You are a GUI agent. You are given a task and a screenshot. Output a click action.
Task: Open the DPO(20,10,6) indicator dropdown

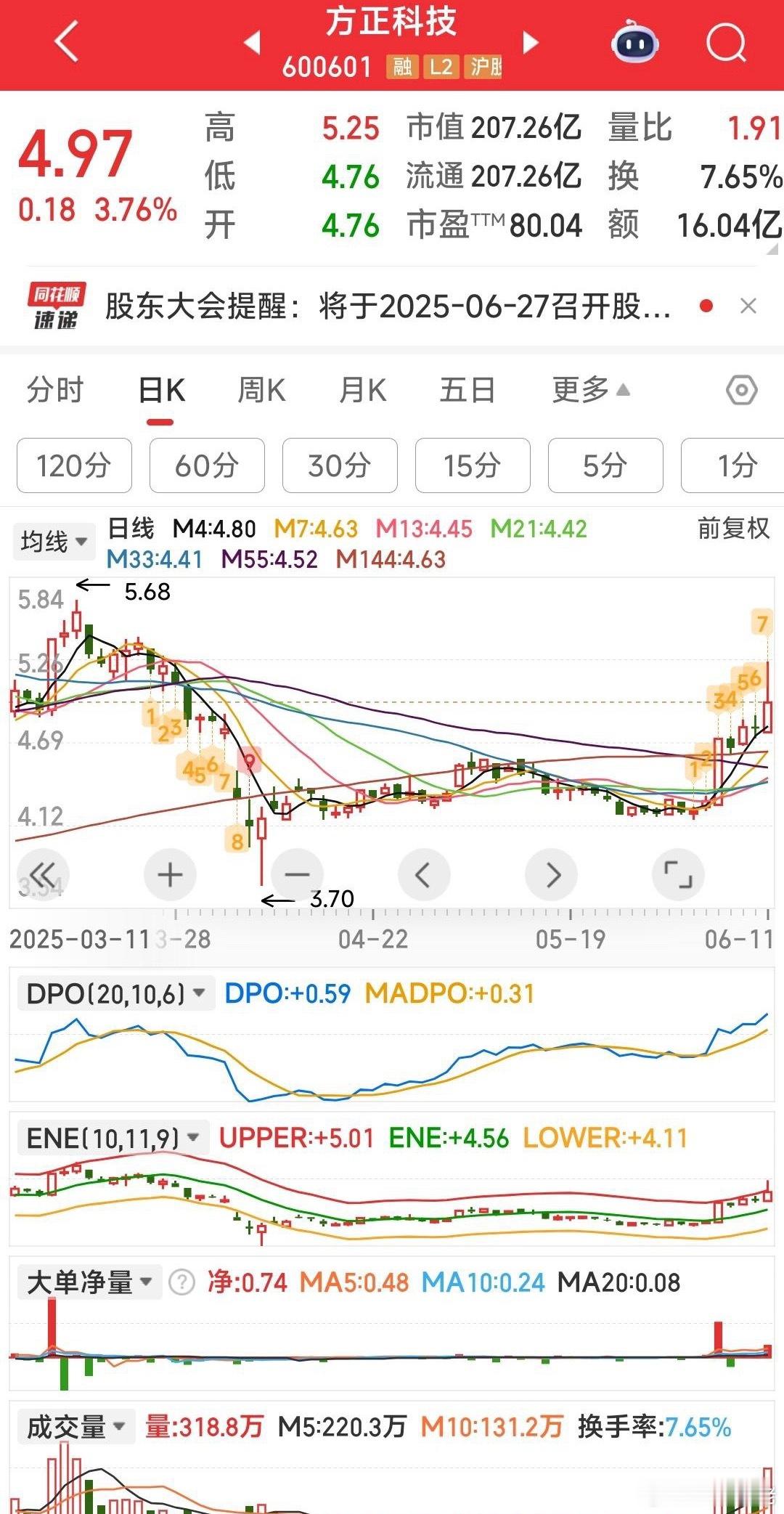pyautogui.click(x=115, y=993)
